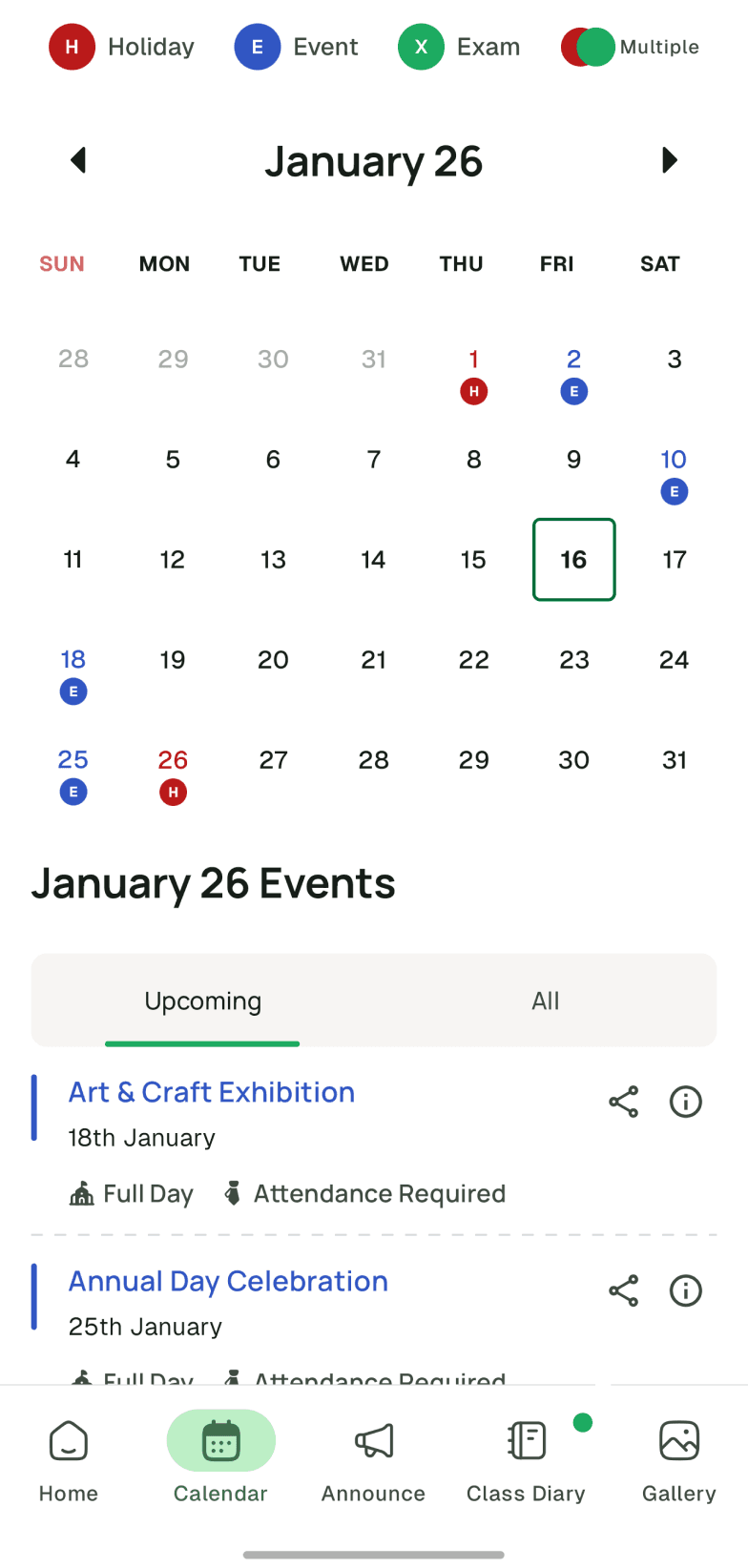Switch to the All events tab

pos(545,1001)
